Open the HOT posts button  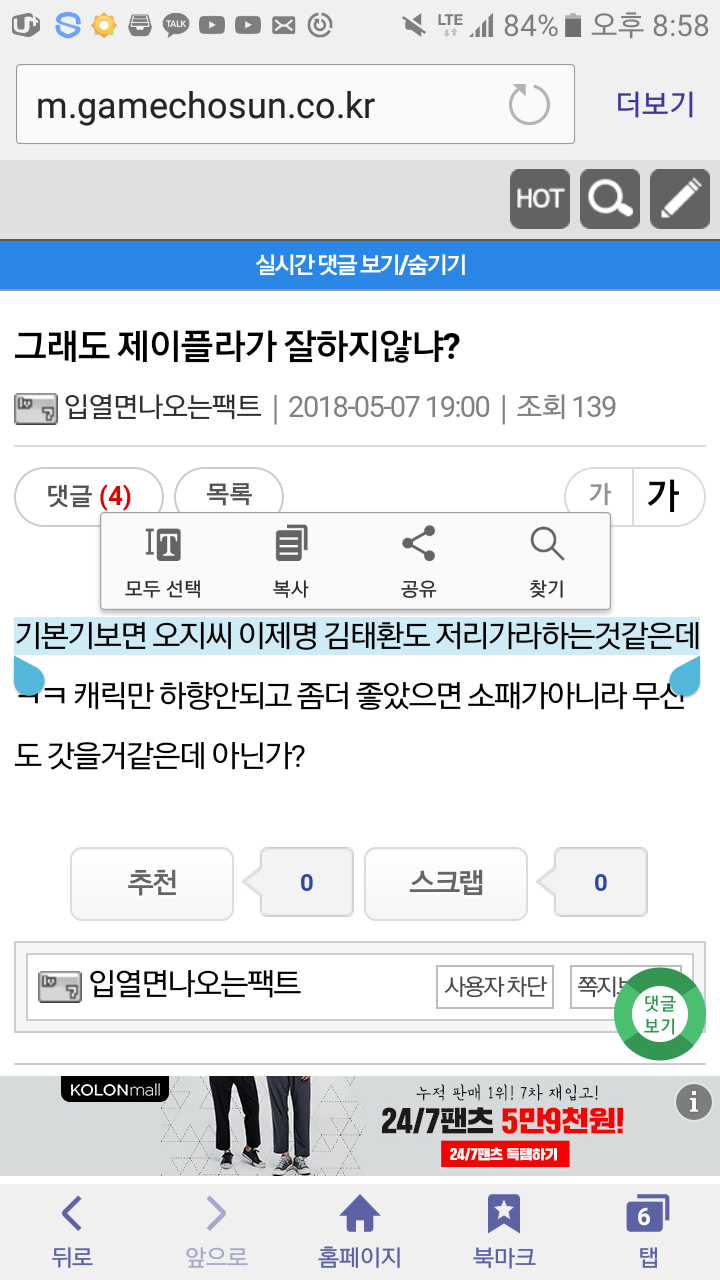point(540,199)
